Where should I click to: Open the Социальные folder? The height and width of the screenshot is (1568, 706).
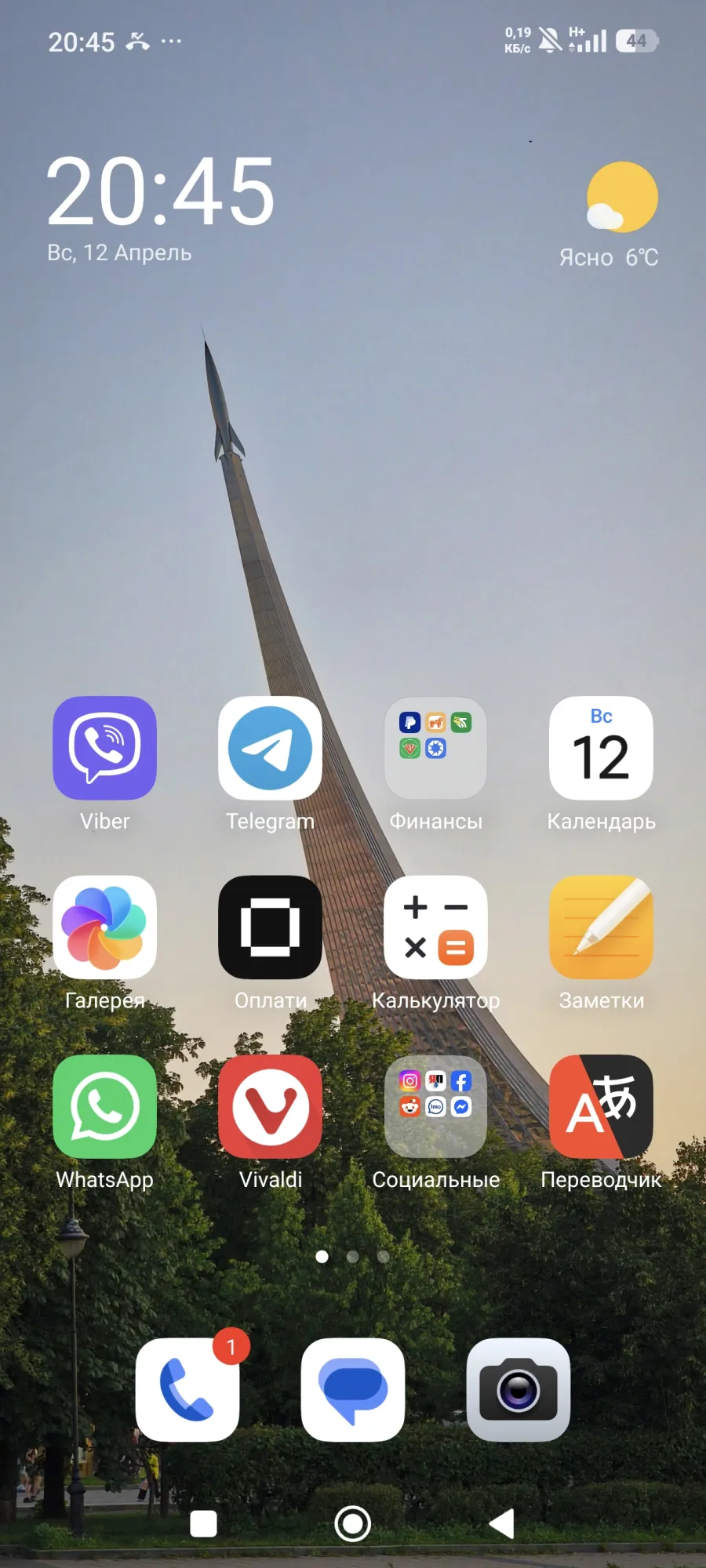tap(435, 1106)
